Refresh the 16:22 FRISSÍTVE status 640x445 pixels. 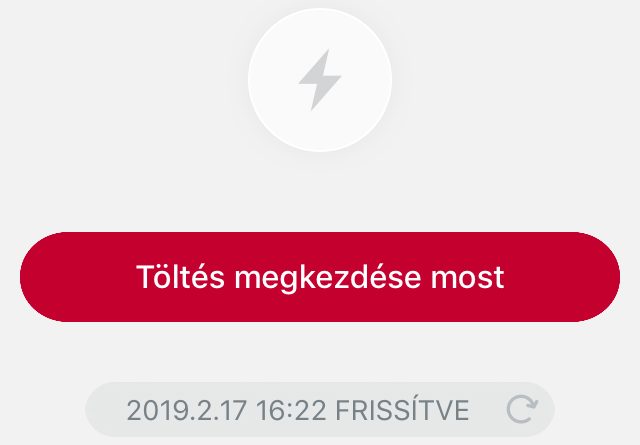[x=521, y=409]
